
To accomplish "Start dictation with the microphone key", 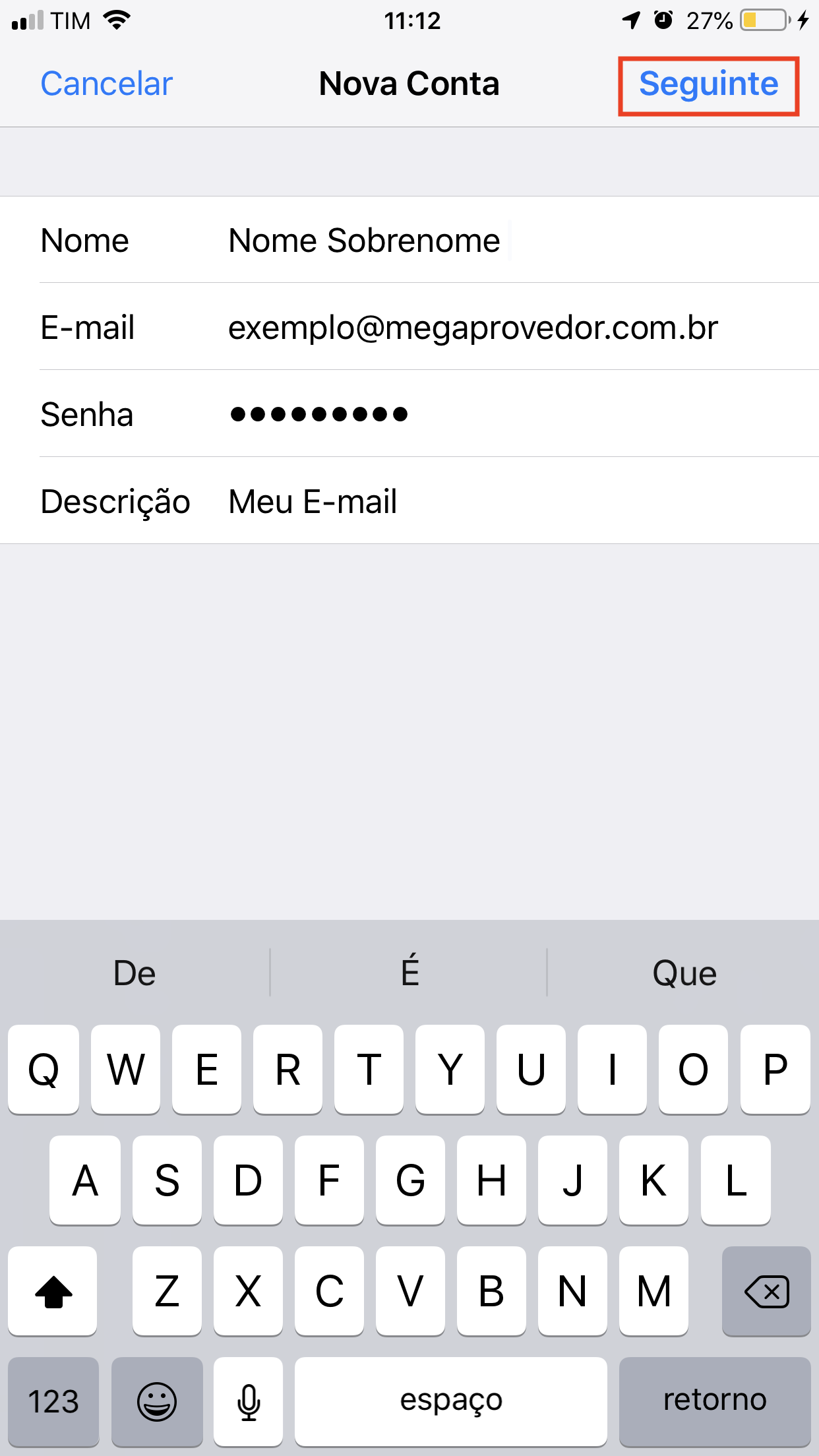I will 249,1401.
